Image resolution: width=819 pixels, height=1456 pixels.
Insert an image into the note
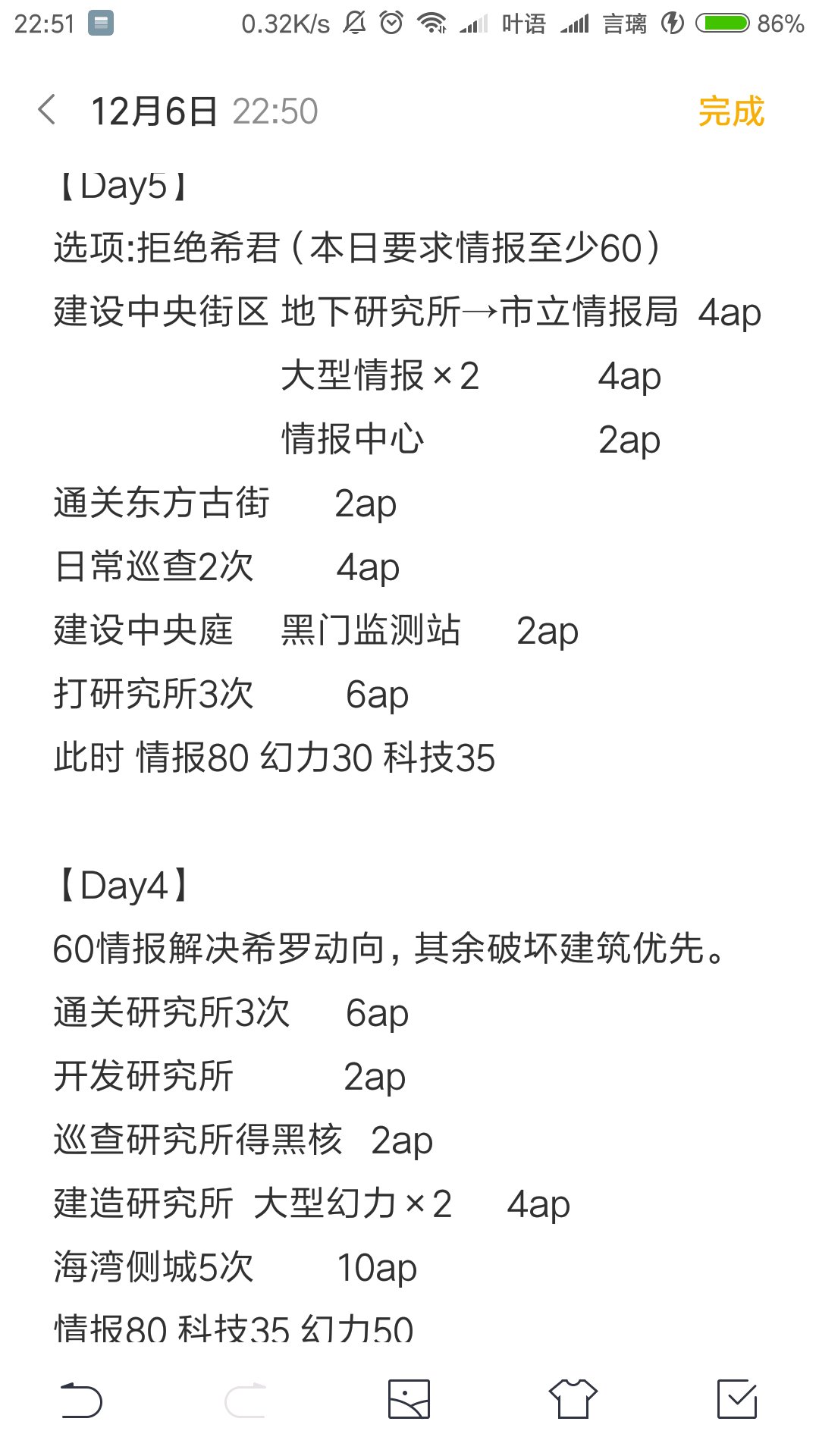409,1399
